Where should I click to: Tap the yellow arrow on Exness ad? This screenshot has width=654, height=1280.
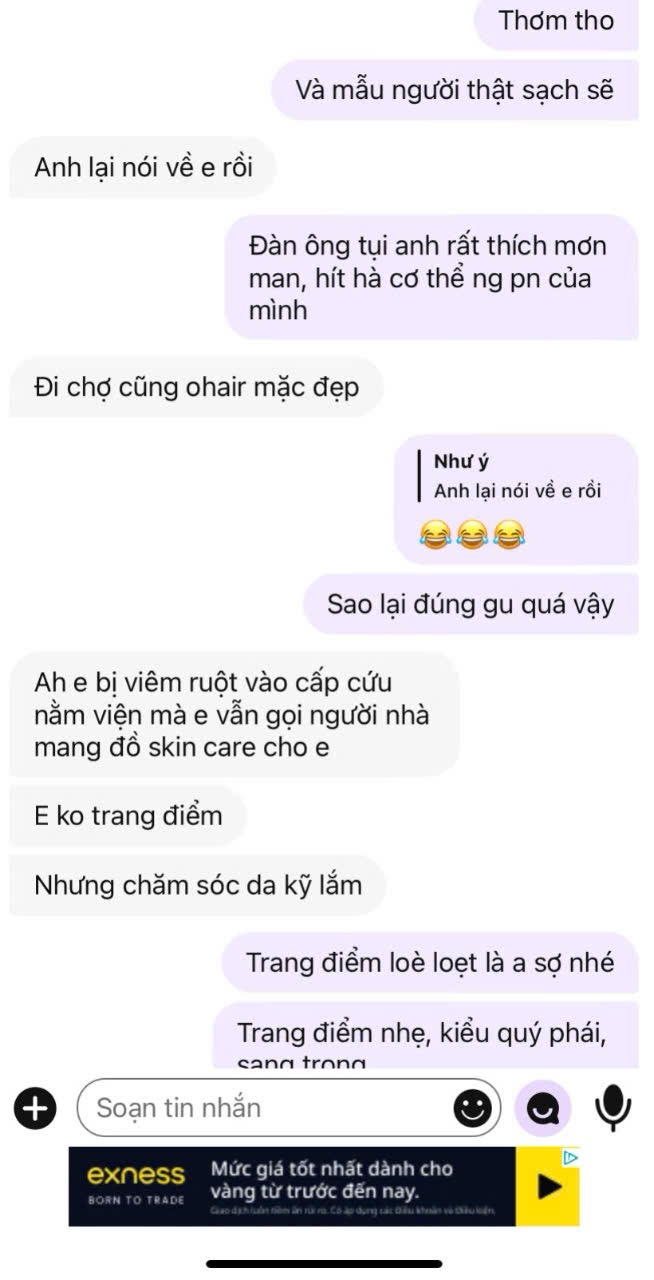pos(548,1186)
